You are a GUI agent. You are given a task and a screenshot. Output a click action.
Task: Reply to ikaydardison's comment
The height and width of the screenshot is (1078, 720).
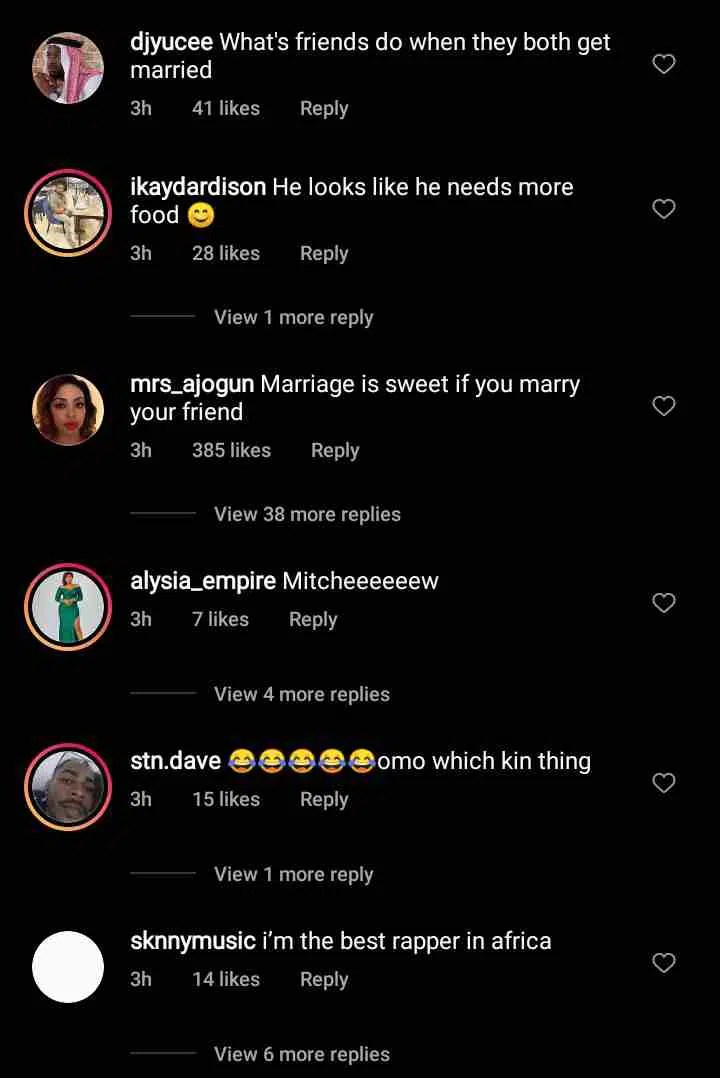(x=324, y=254)
